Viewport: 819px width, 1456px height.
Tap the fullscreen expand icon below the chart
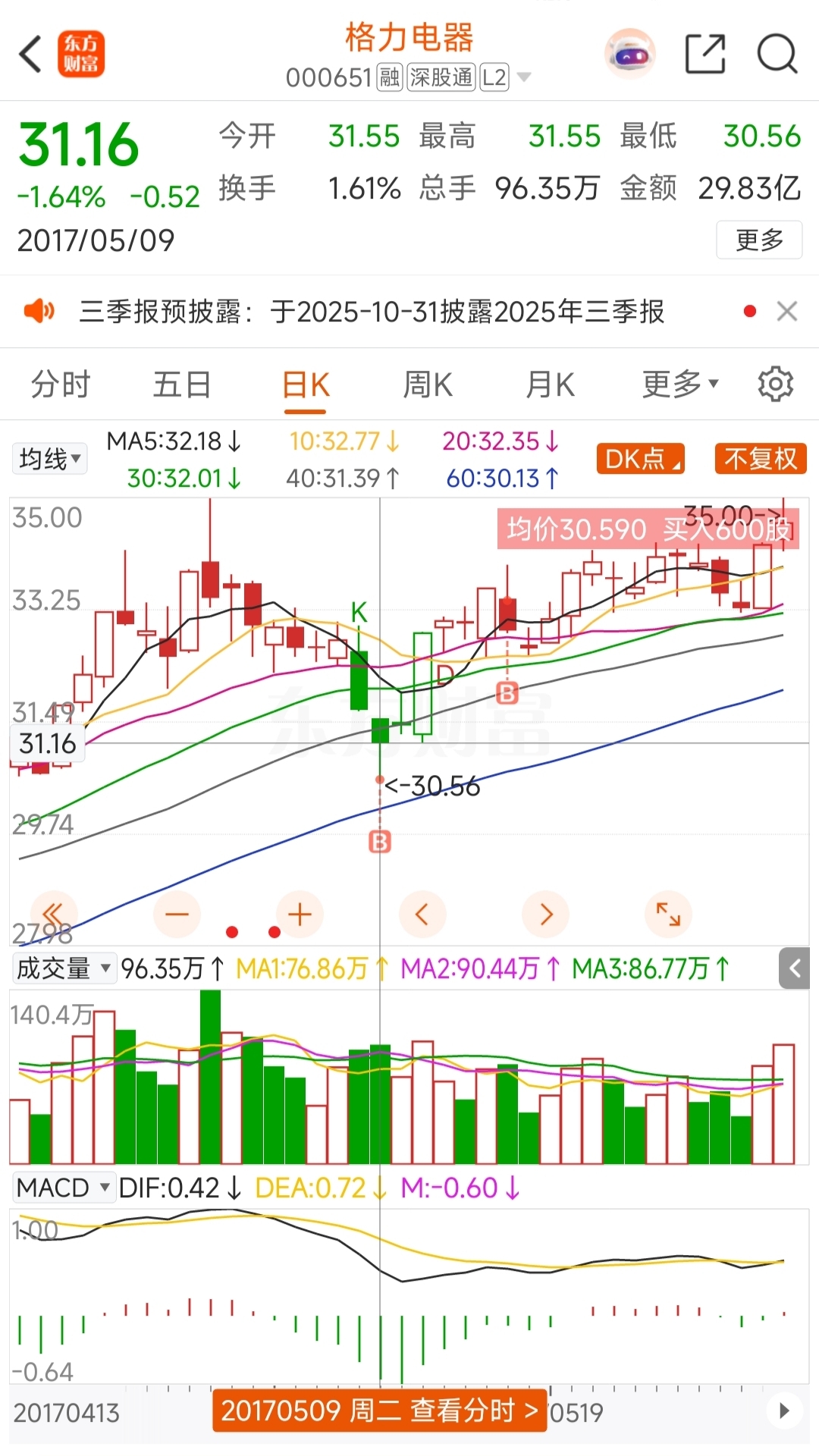668,914
